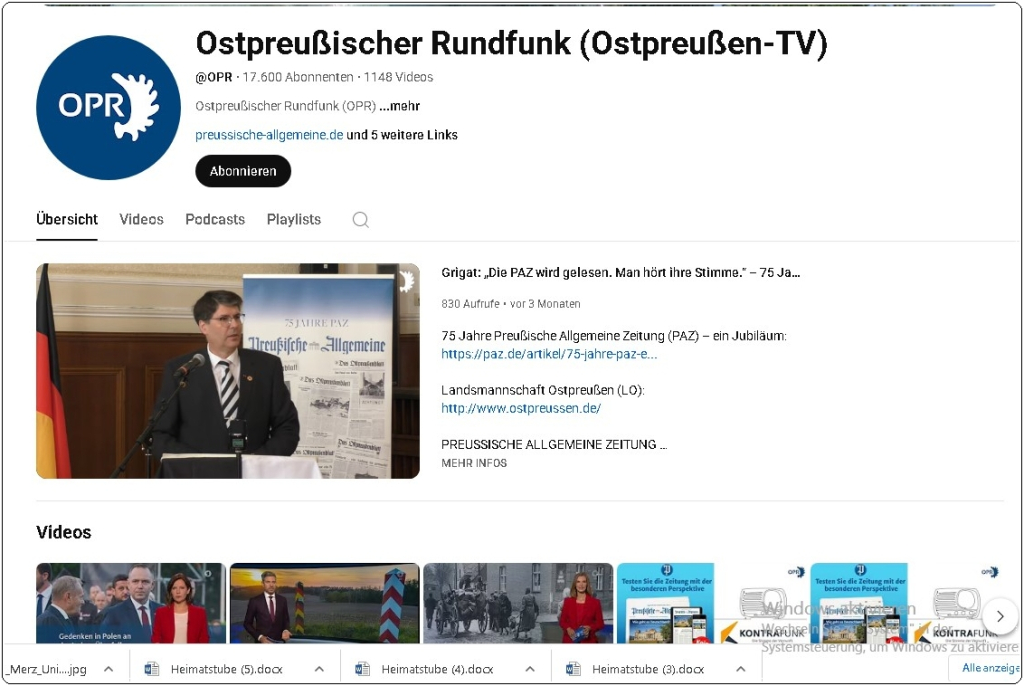Screen dimensions: 1024x686
Task: Show all downloads via Alle anzeigen
Action: click(991, 668)
